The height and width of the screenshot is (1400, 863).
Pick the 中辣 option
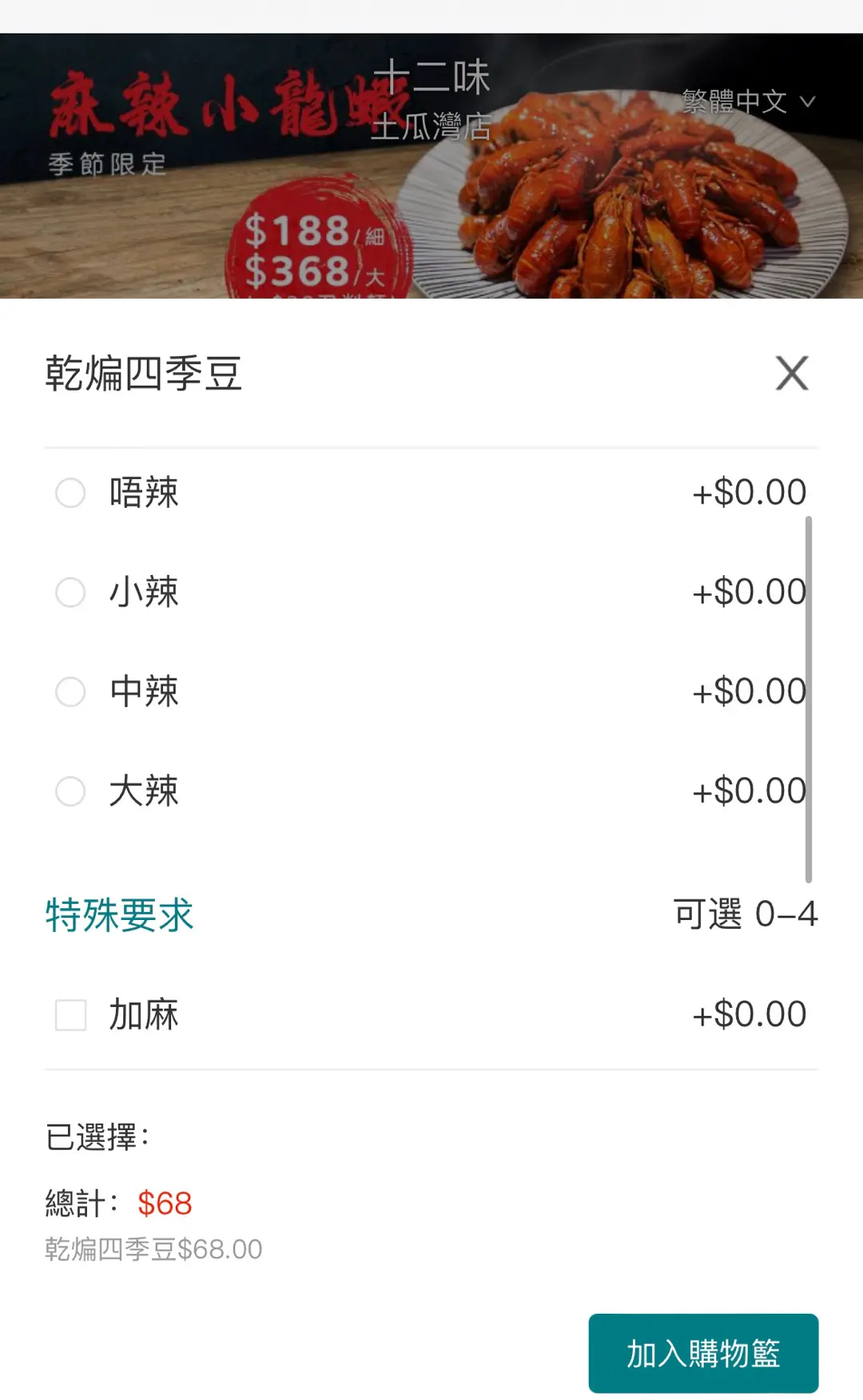pos(70,692)
